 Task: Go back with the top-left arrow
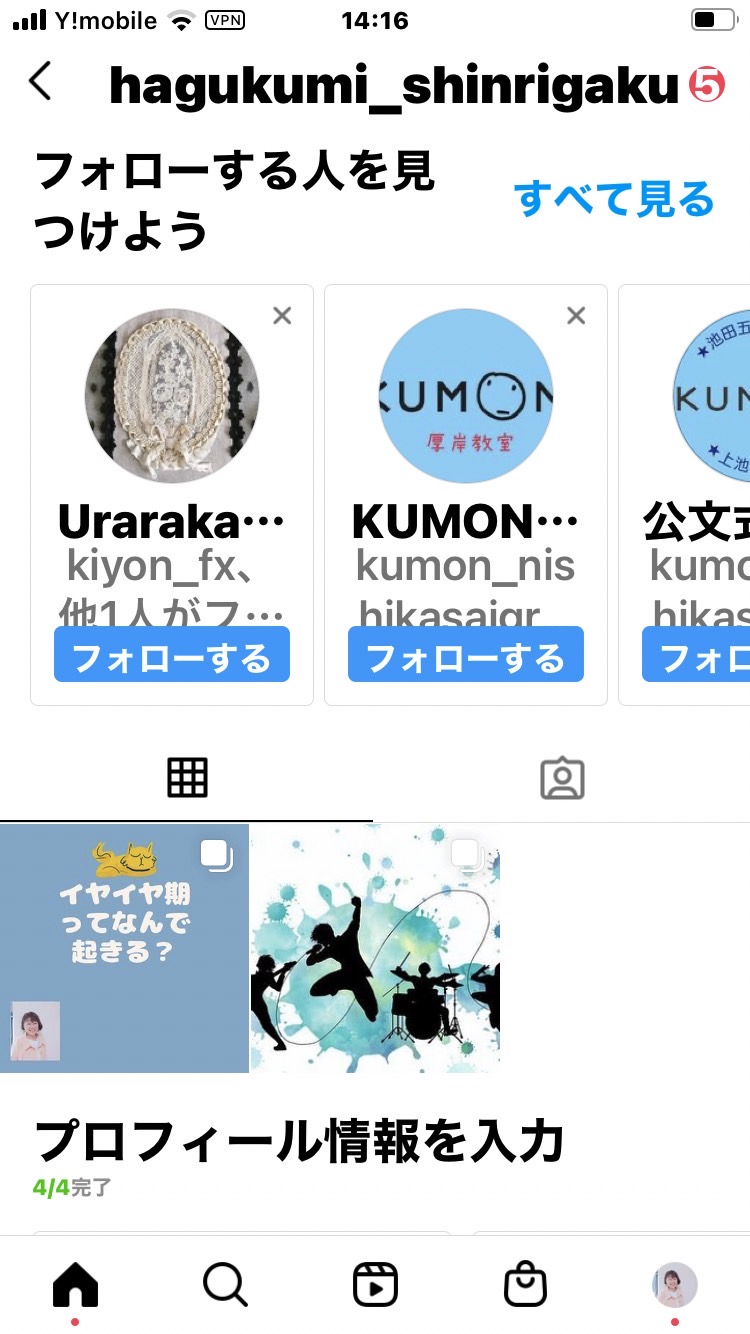(40, 82)
